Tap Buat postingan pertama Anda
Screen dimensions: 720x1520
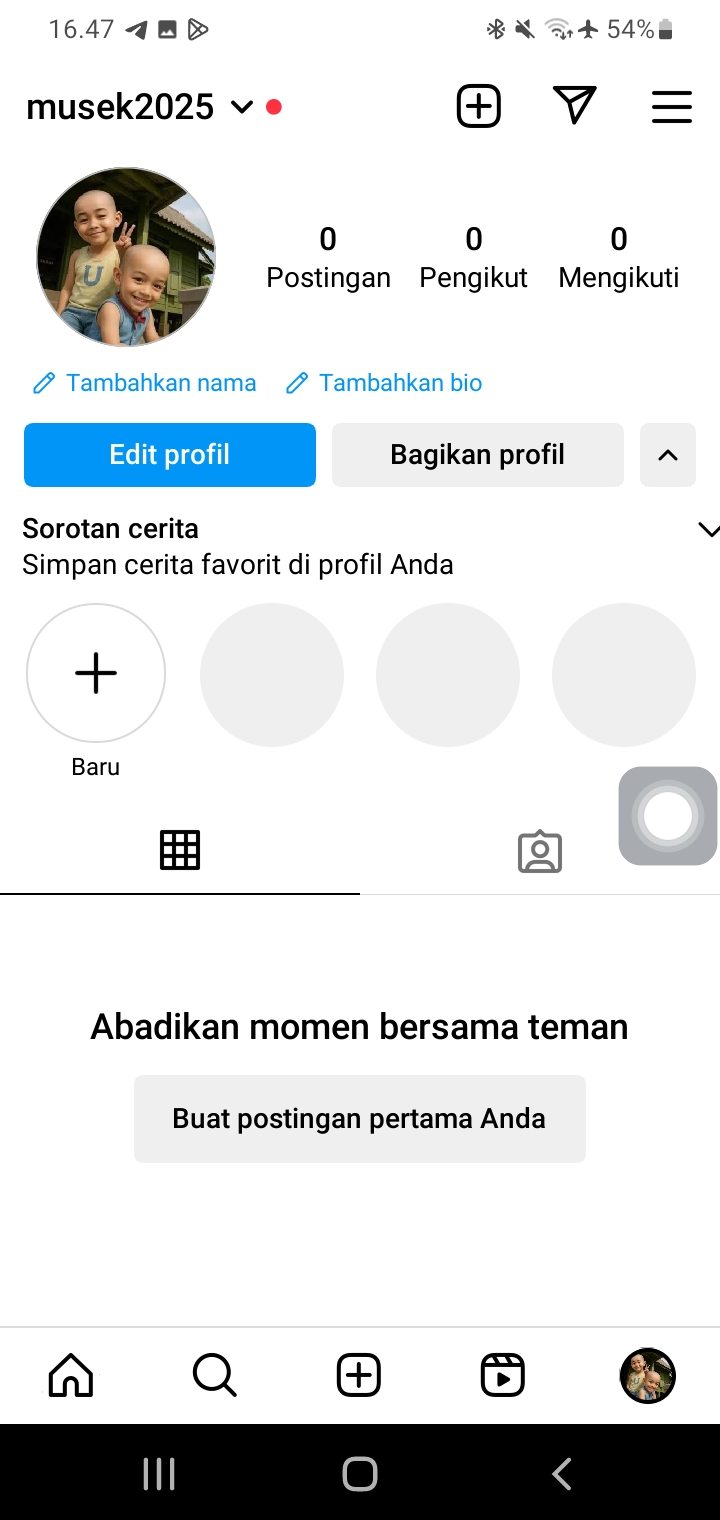(x=359, y=1118)
